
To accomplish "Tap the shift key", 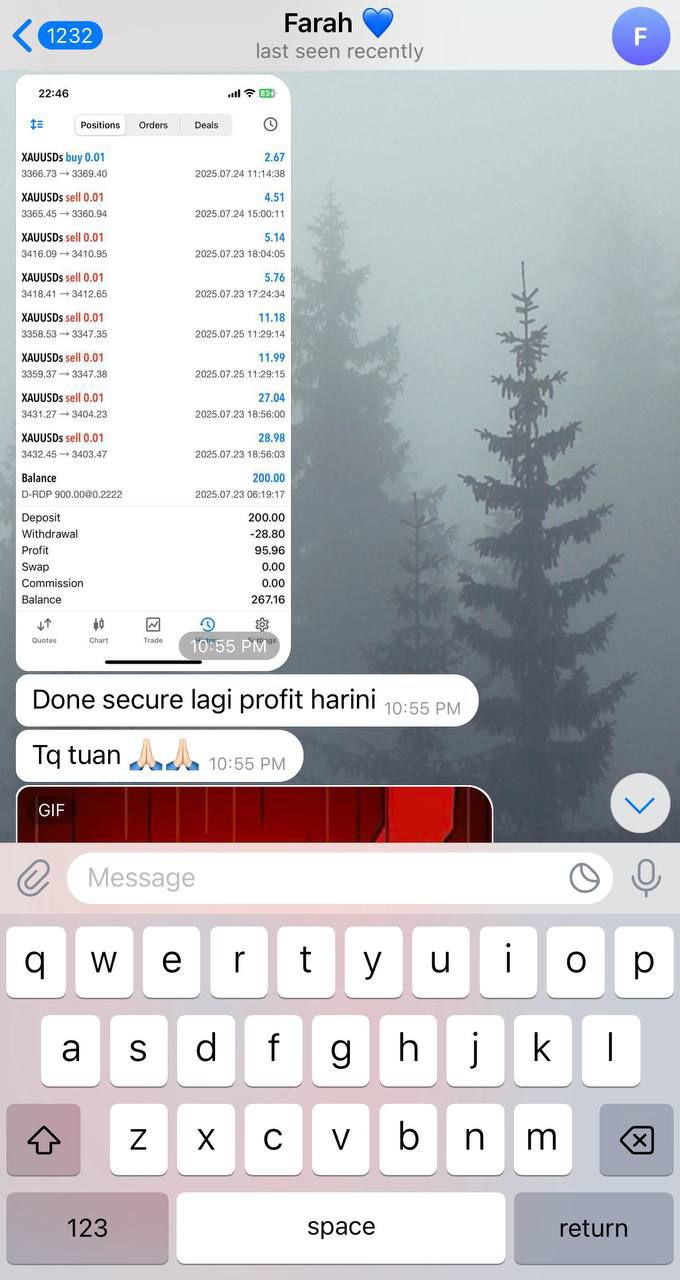I will (x=43, y=1139).
